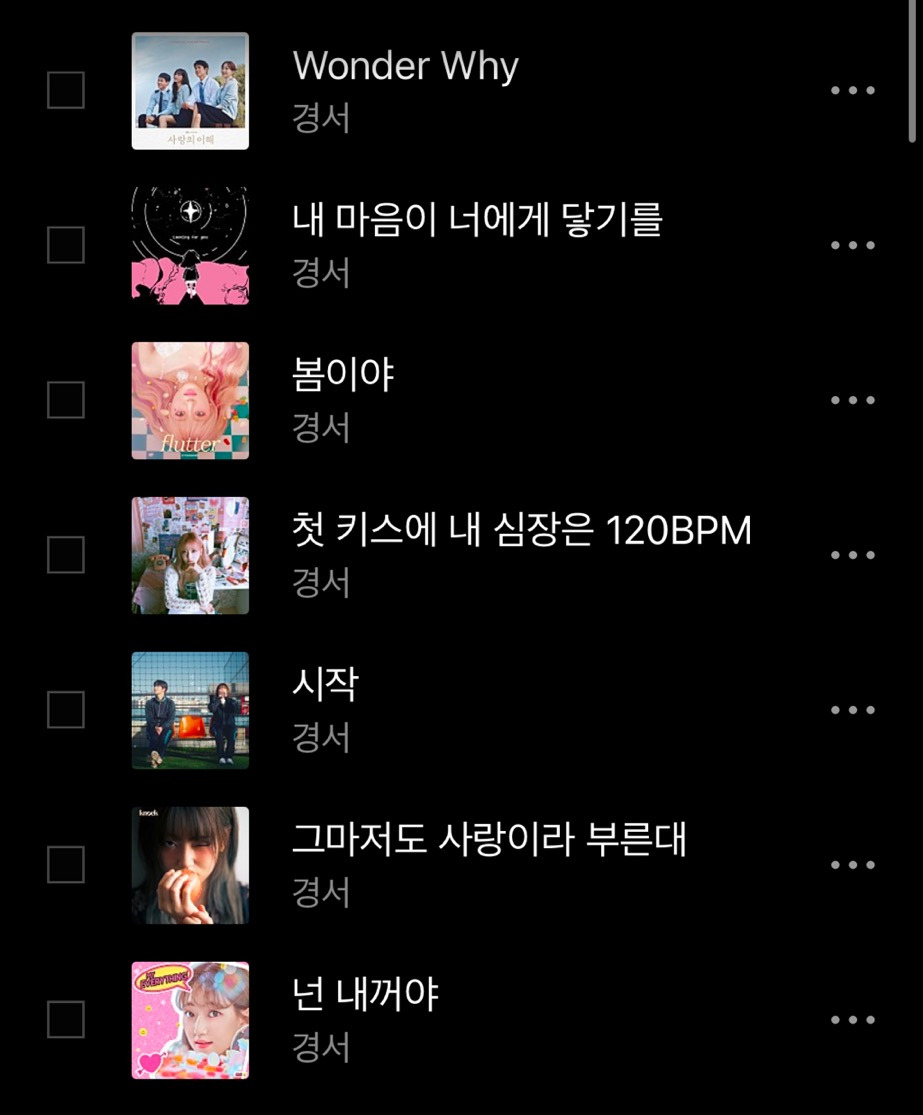Play 그마저도 사랑이라 부른대

tap(488, 840)
